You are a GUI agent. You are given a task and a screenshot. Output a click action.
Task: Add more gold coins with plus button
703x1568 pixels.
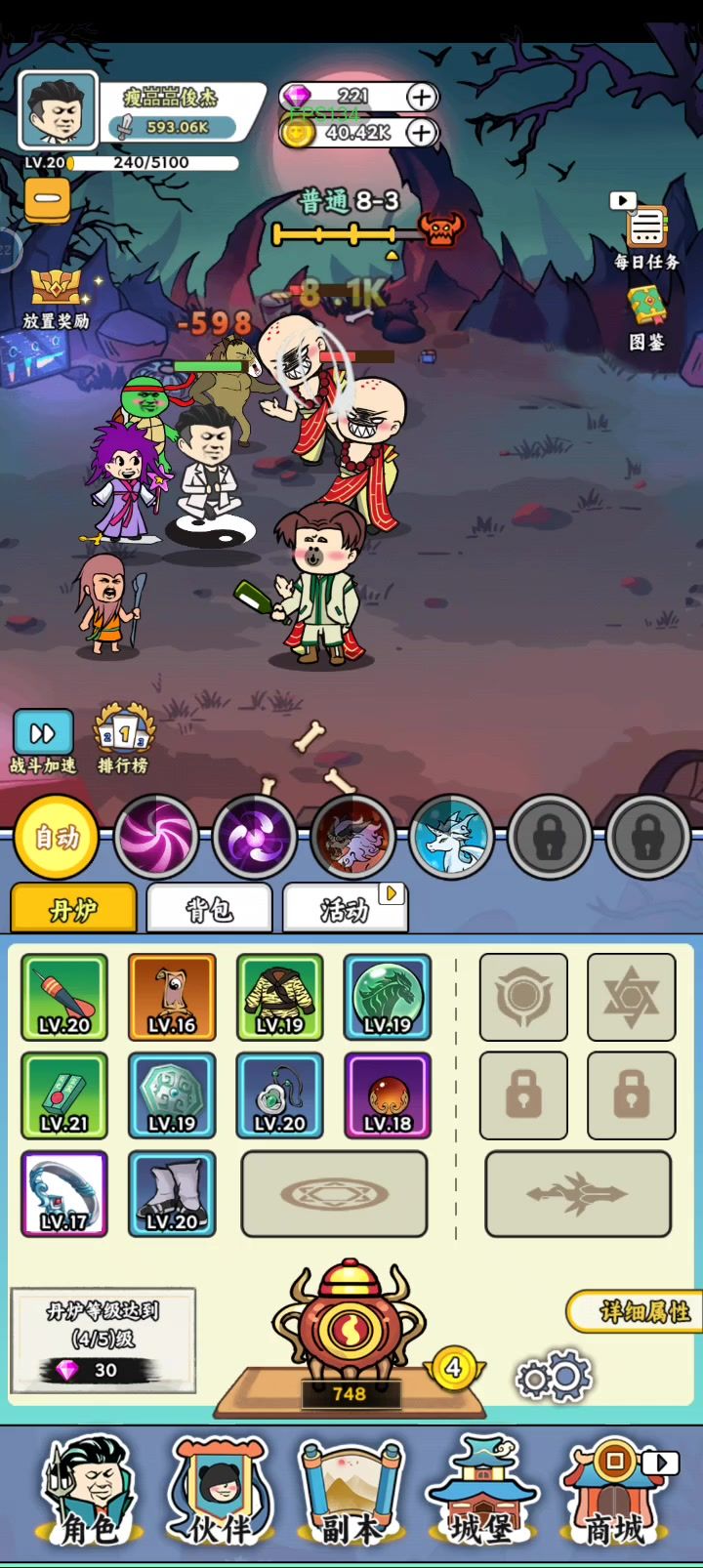pos(421,132)
